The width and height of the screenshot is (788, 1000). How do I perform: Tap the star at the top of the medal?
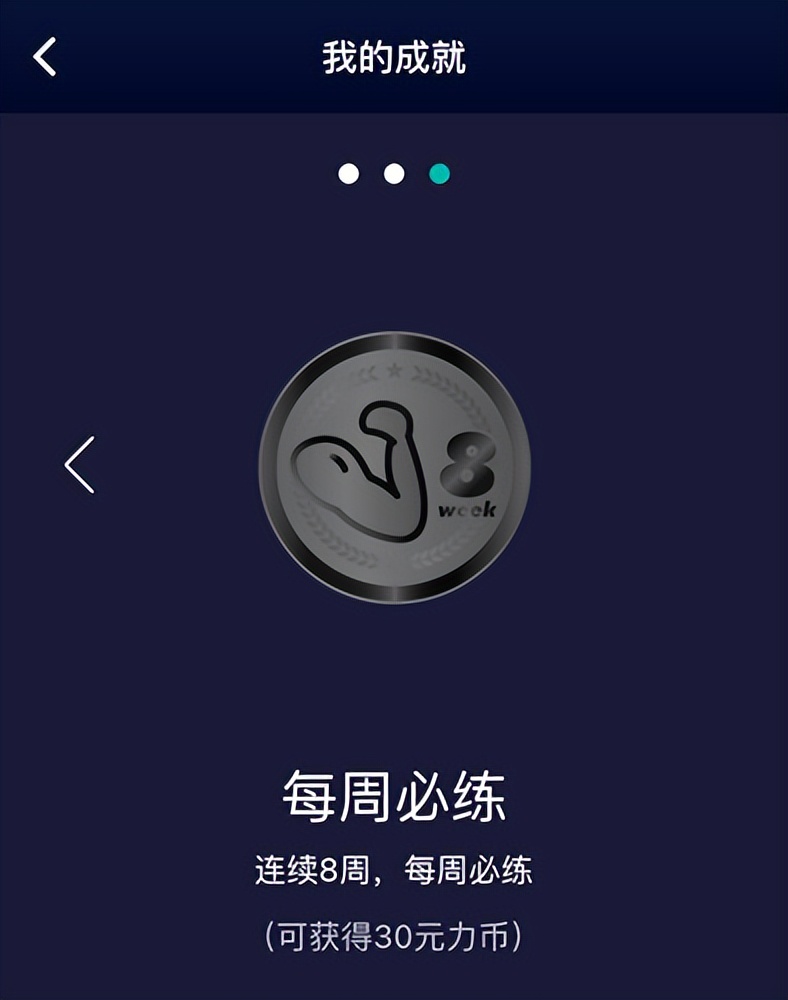coord(393,372)
